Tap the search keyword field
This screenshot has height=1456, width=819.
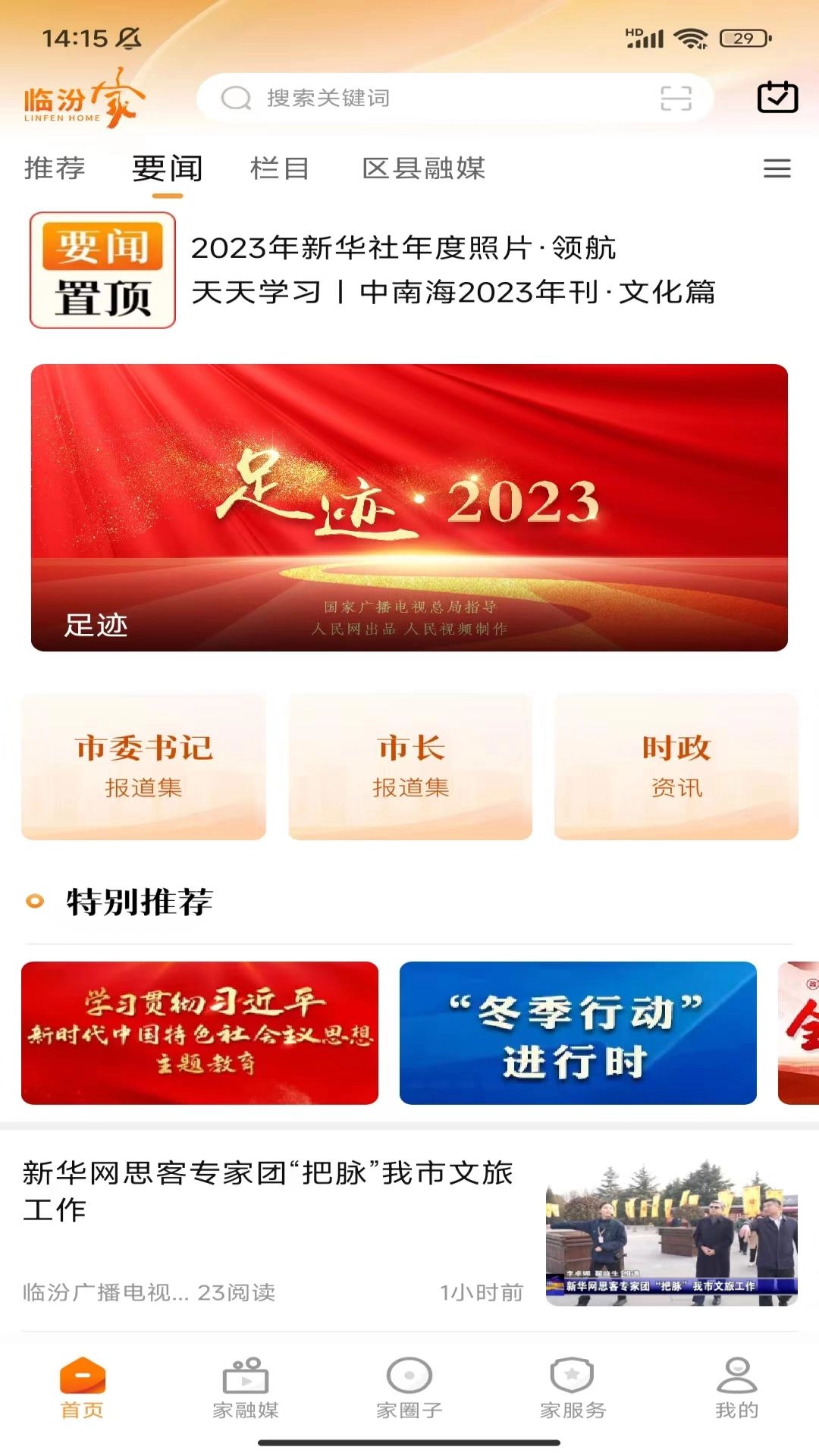[425, 98]
